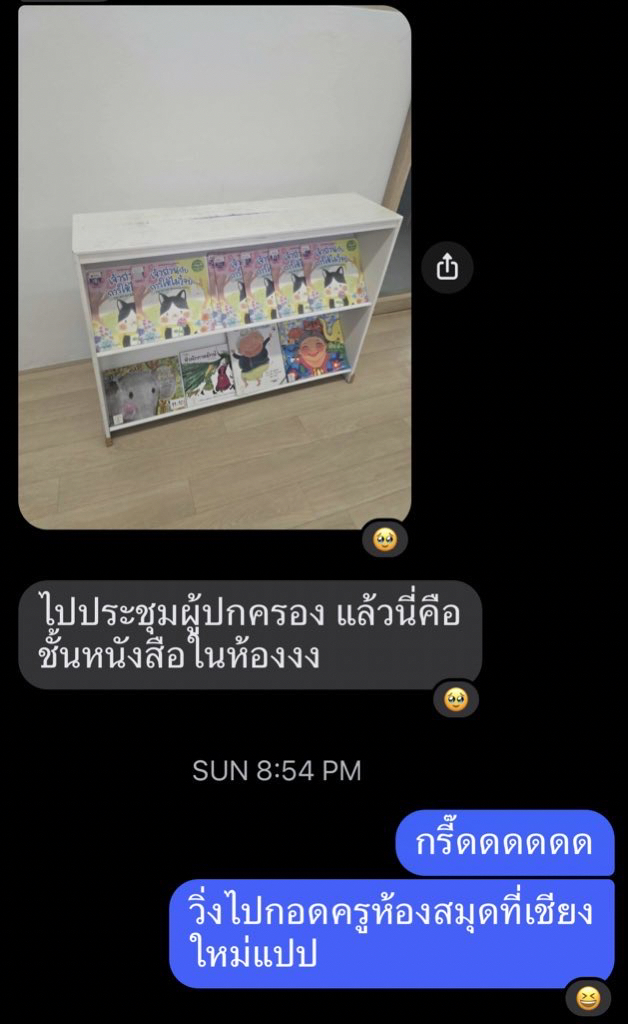This screenshot has width=628, height=1024.
Task: View the emoji reaction on the photo
Action: pyautogui.click(x=385, y=539)
